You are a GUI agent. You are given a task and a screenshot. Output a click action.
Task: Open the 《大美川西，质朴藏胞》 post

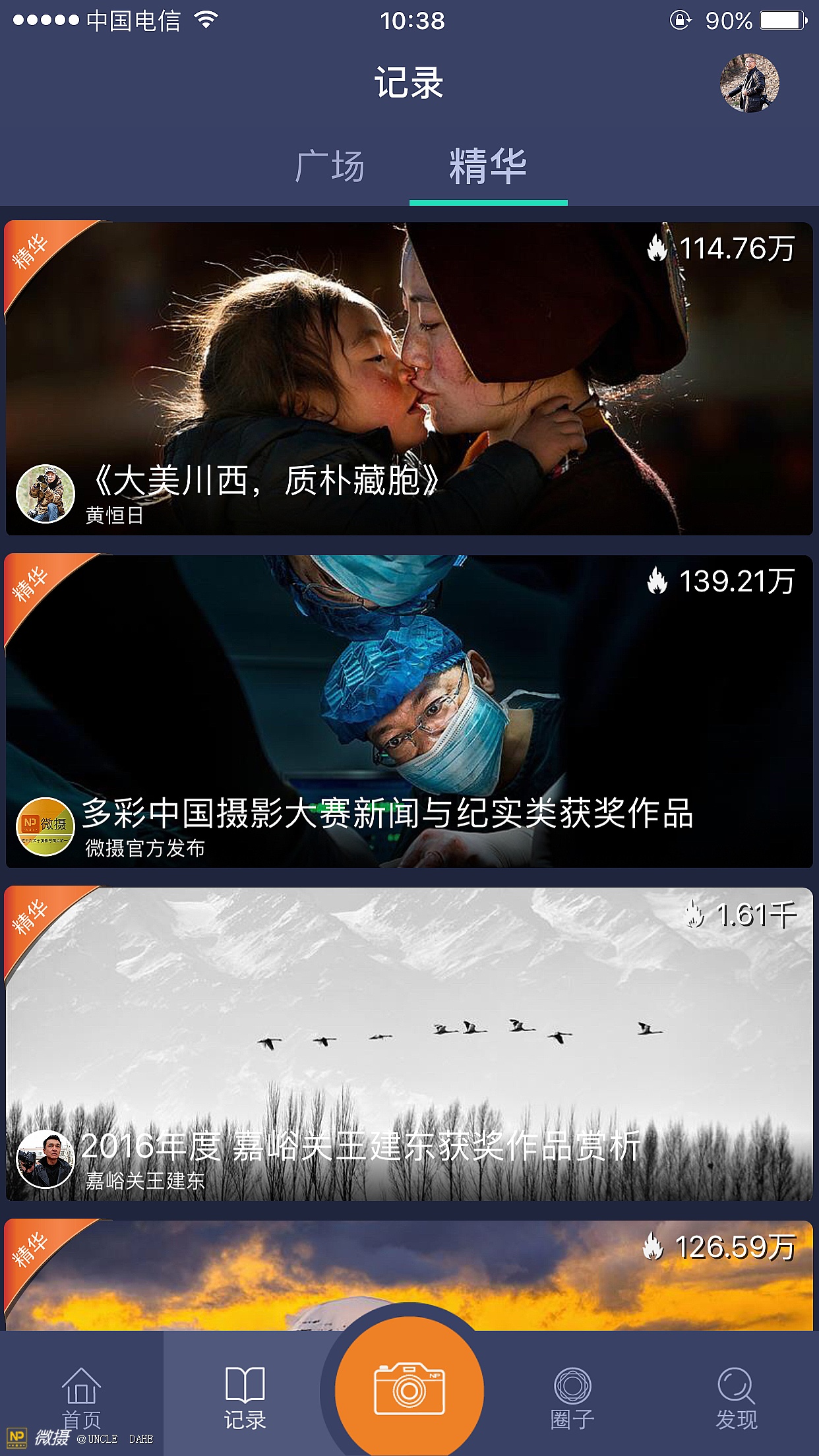click(x=409, y=369)
